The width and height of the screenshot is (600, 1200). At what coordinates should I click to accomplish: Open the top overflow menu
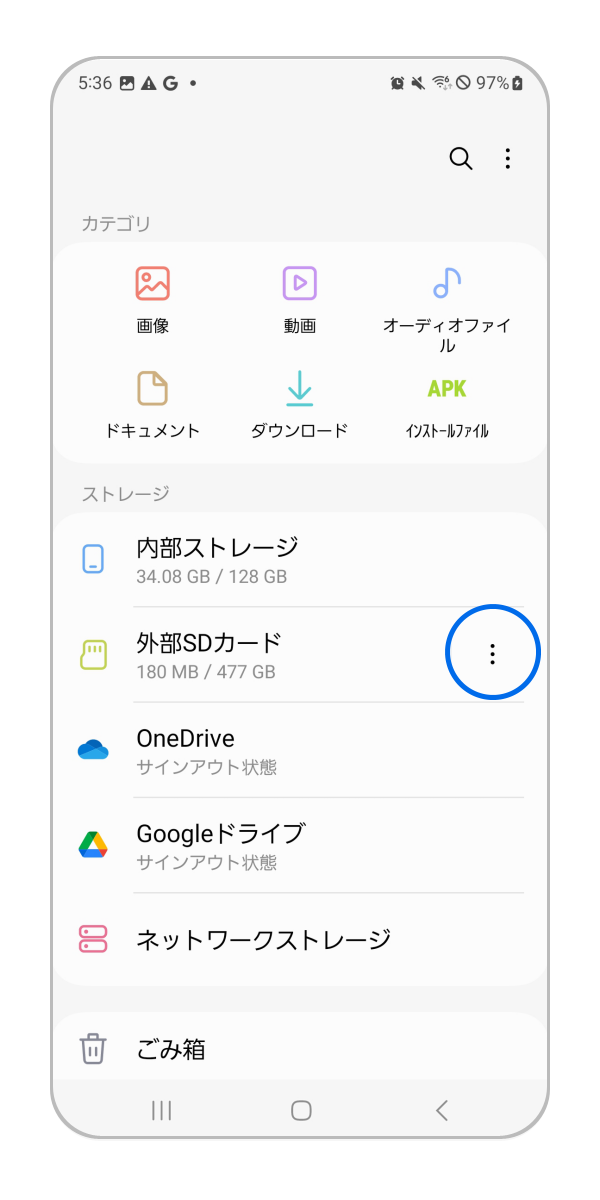coord(508,159)
